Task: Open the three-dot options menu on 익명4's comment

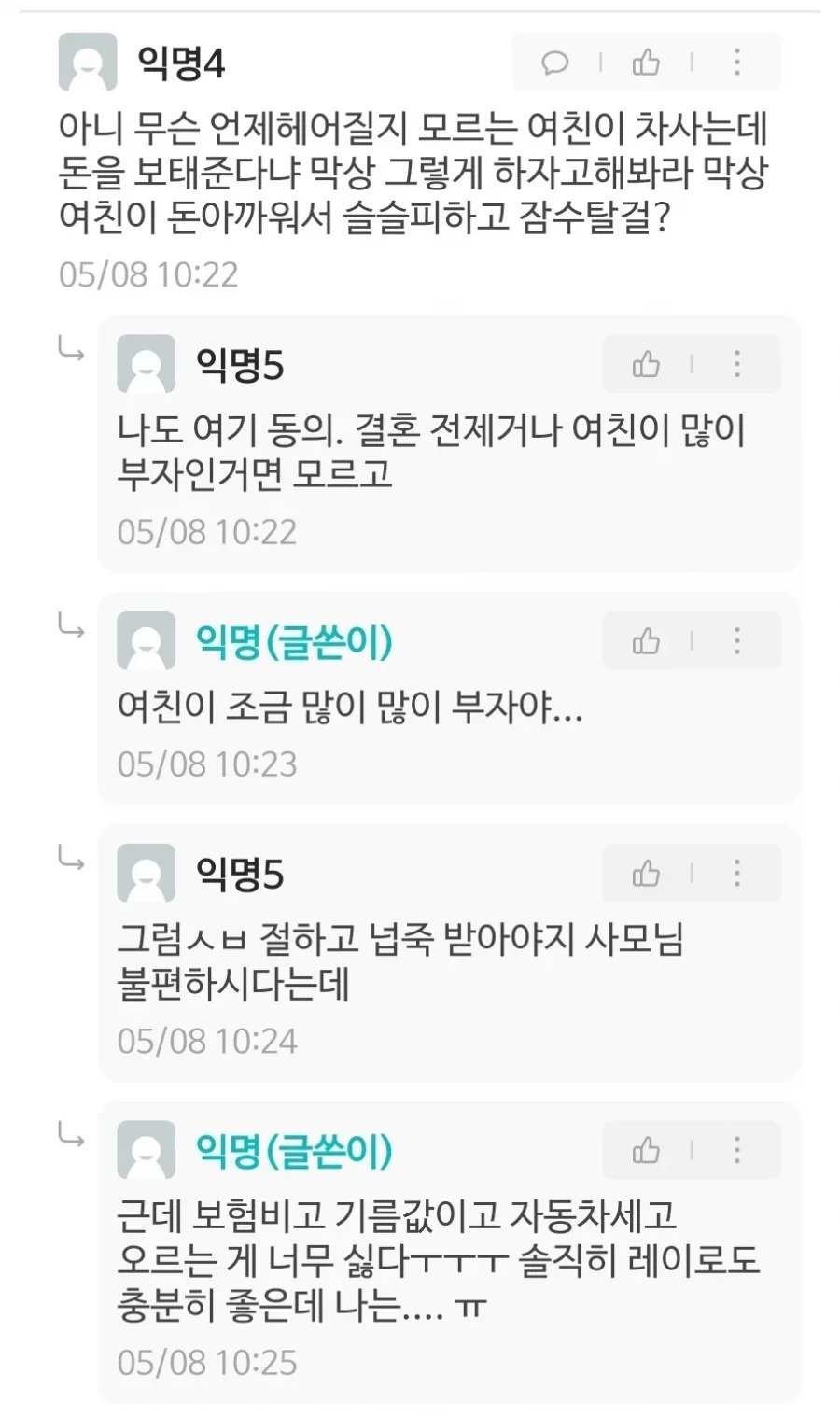Action: tap(736, 63)
